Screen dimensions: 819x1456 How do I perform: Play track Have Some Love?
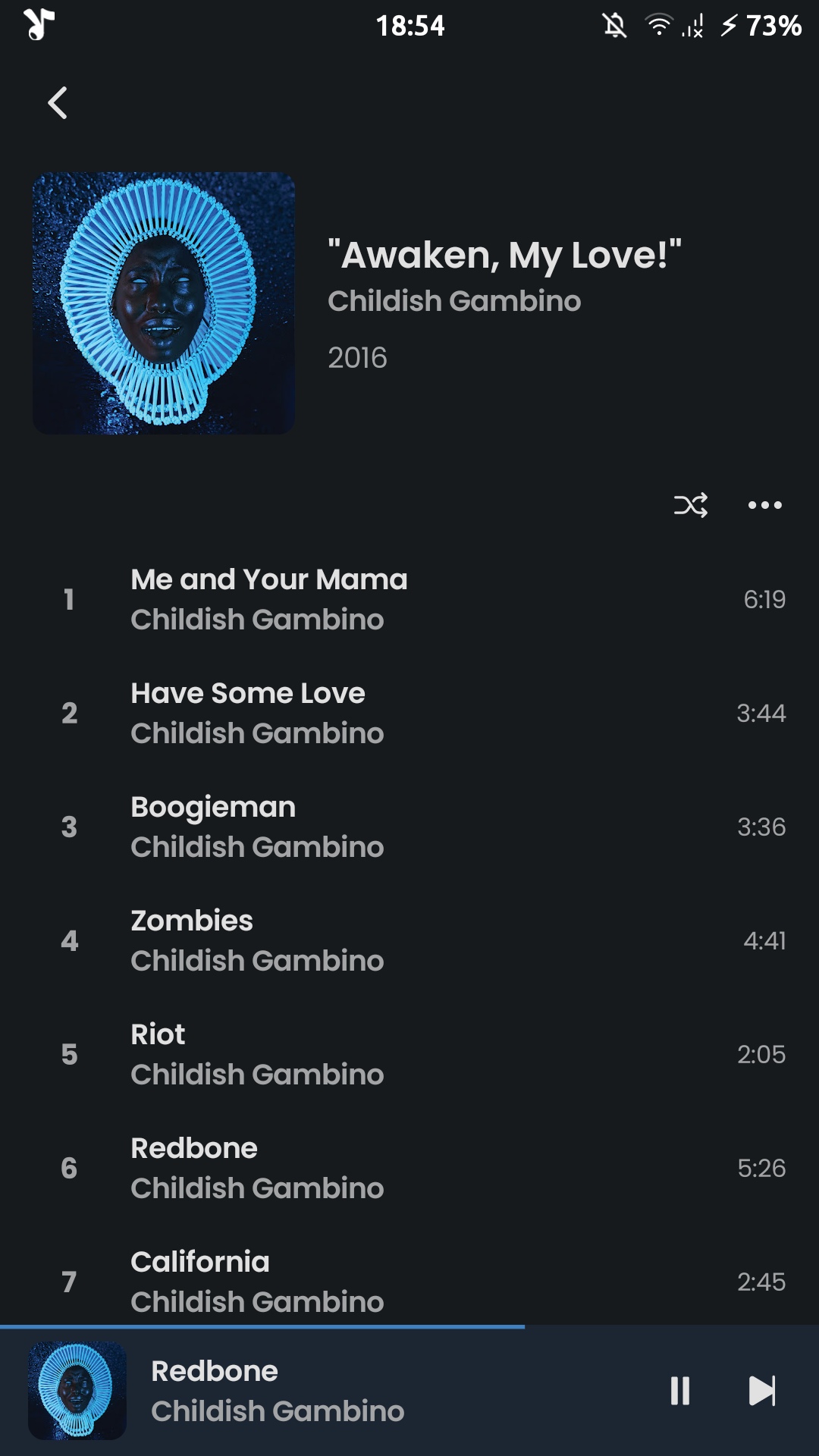[409, 713]
